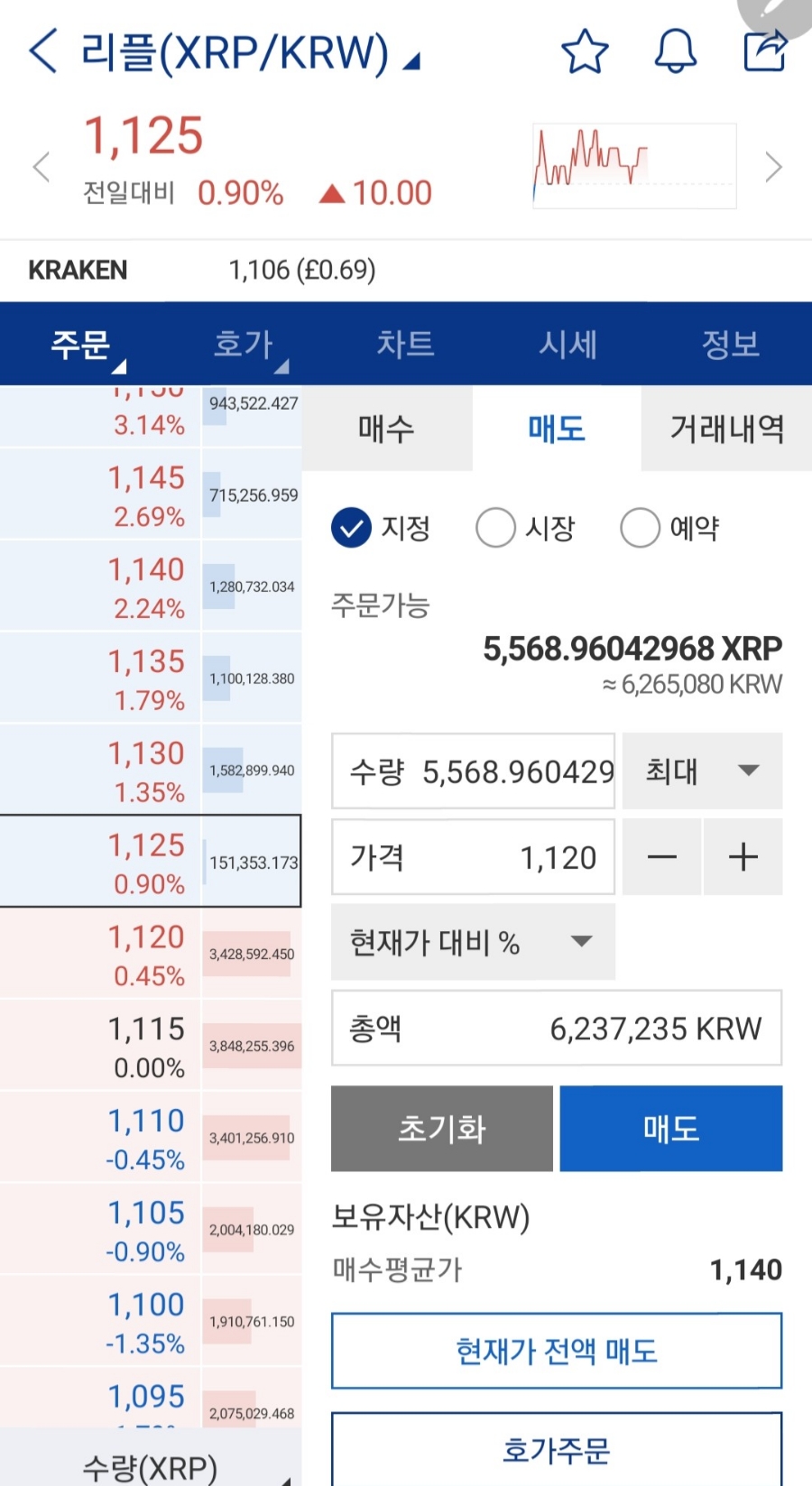
Task: Increase the order price with the plus stepper
Action: (743, 856)
